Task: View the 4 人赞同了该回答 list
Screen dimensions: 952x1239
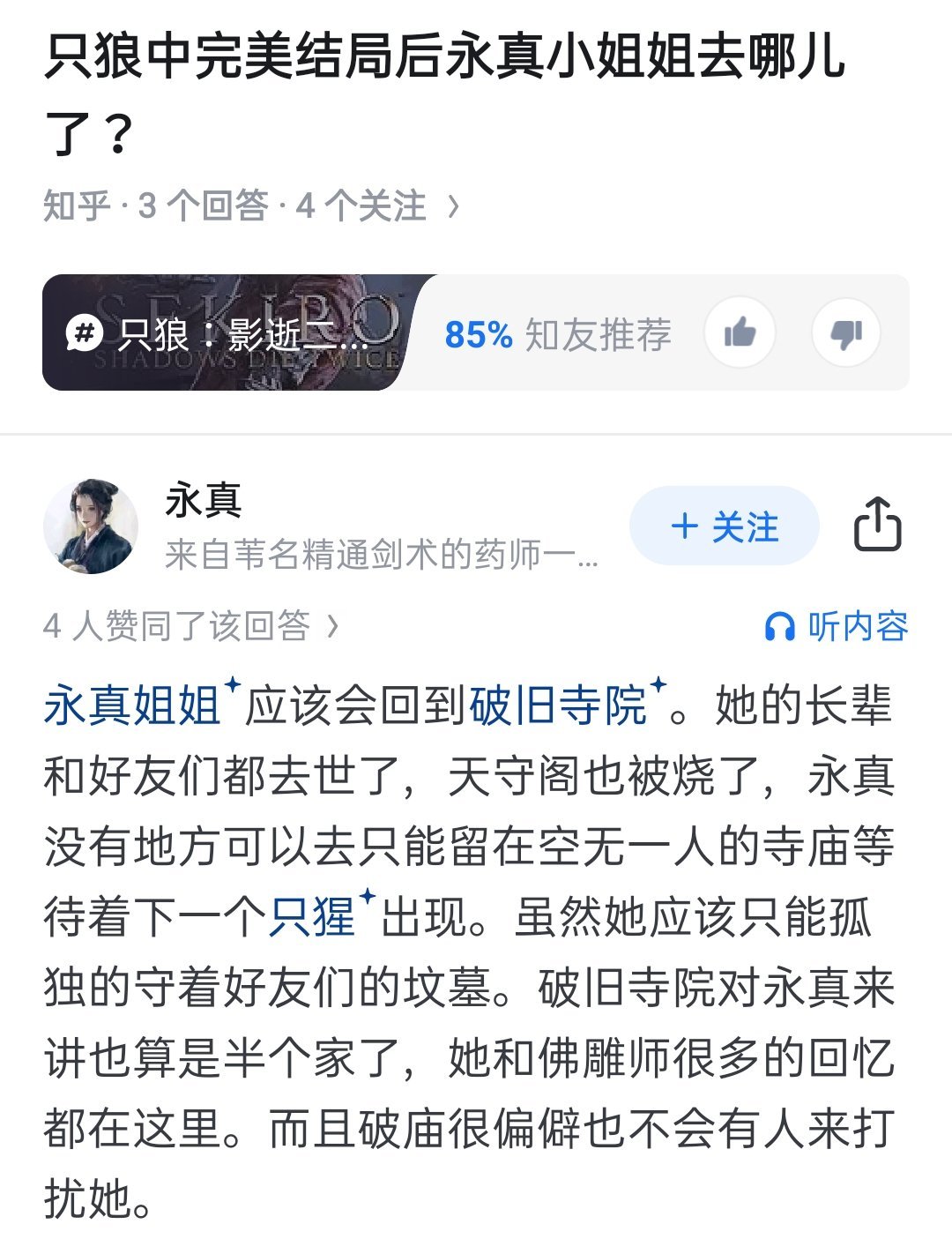Action: click(190, 626)
